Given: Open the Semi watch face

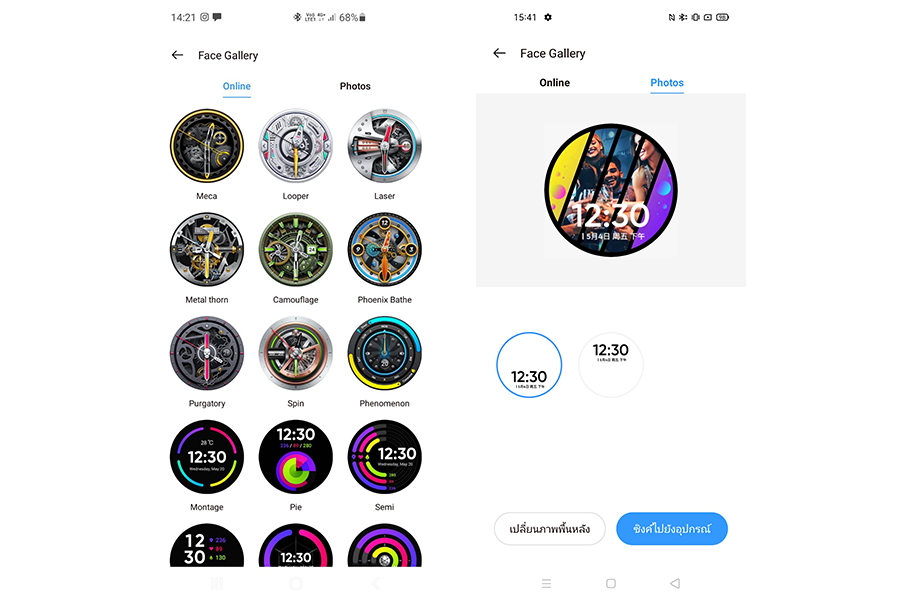Looking at the screenshot, I should 385,457.
